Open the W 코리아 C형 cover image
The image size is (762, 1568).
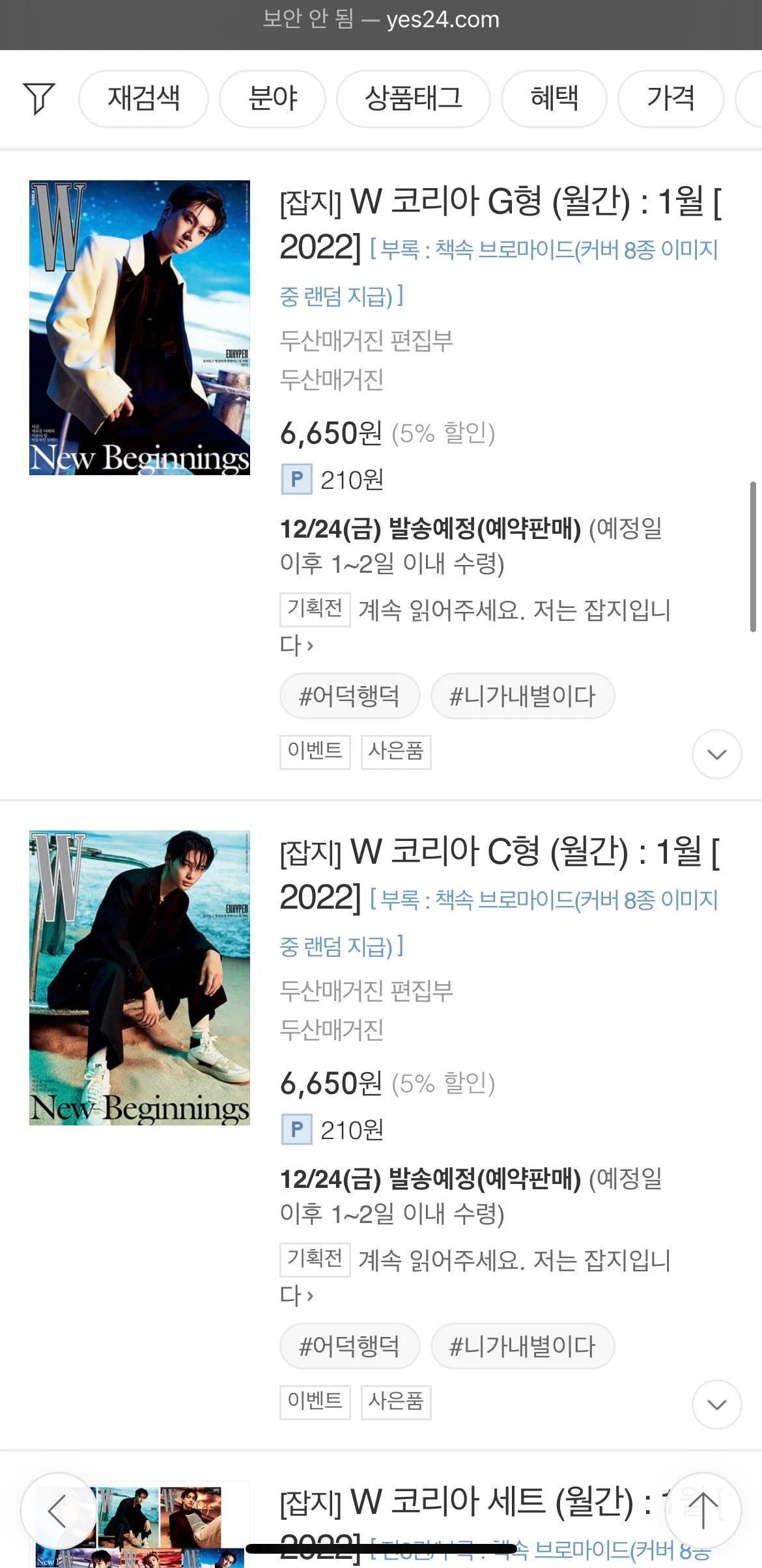click(x=139, y=978)
